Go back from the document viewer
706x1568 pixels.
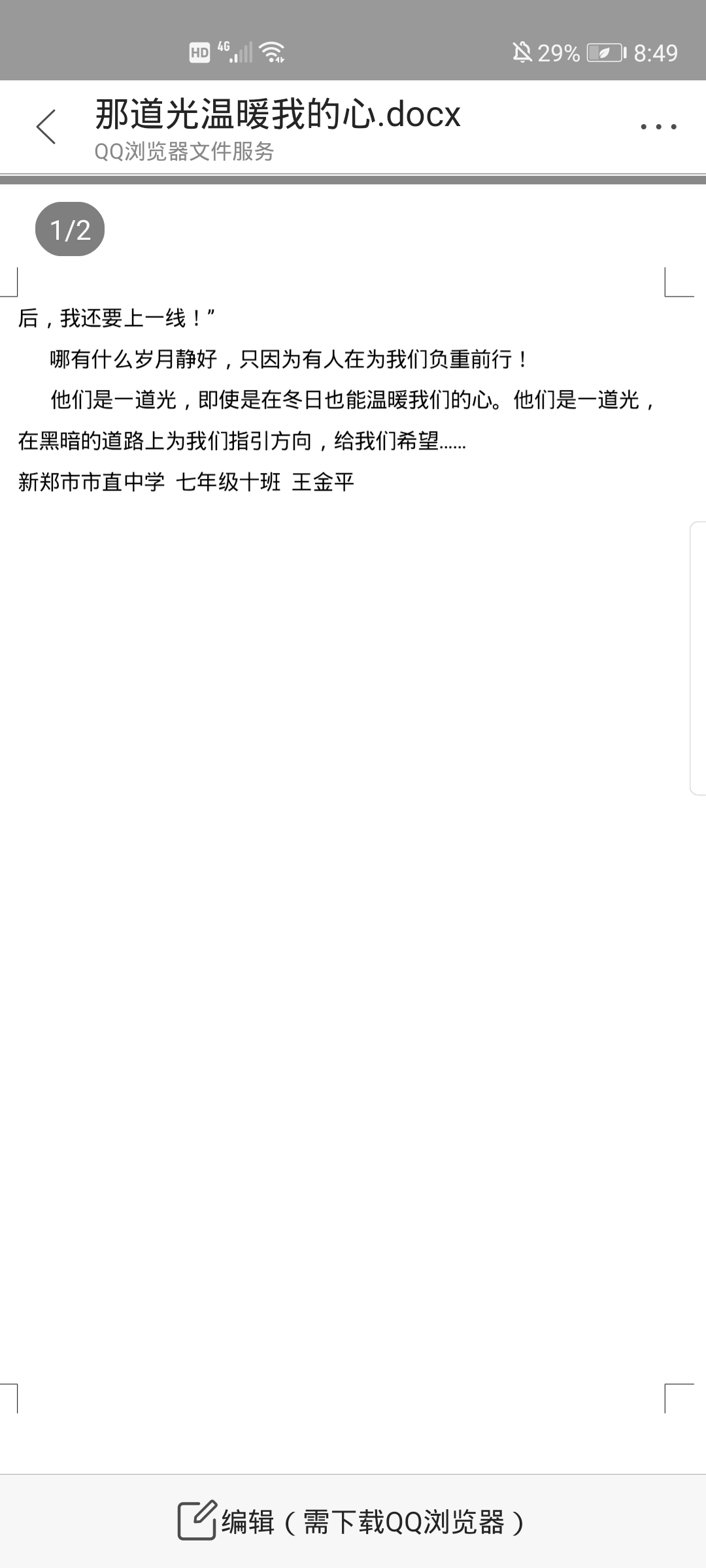coord(46,126)
